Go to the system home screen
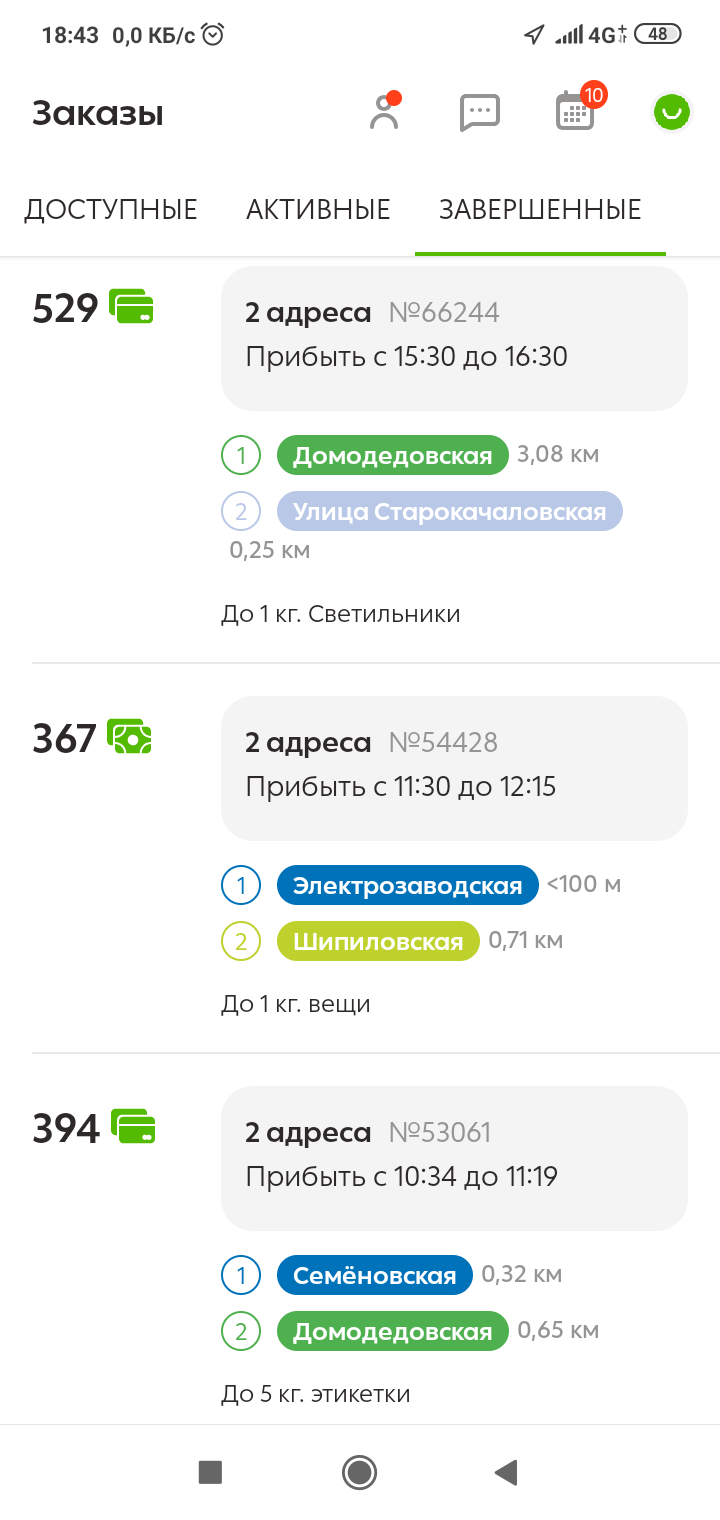This screenshot has height=1520, width=720. (359, 1472)
